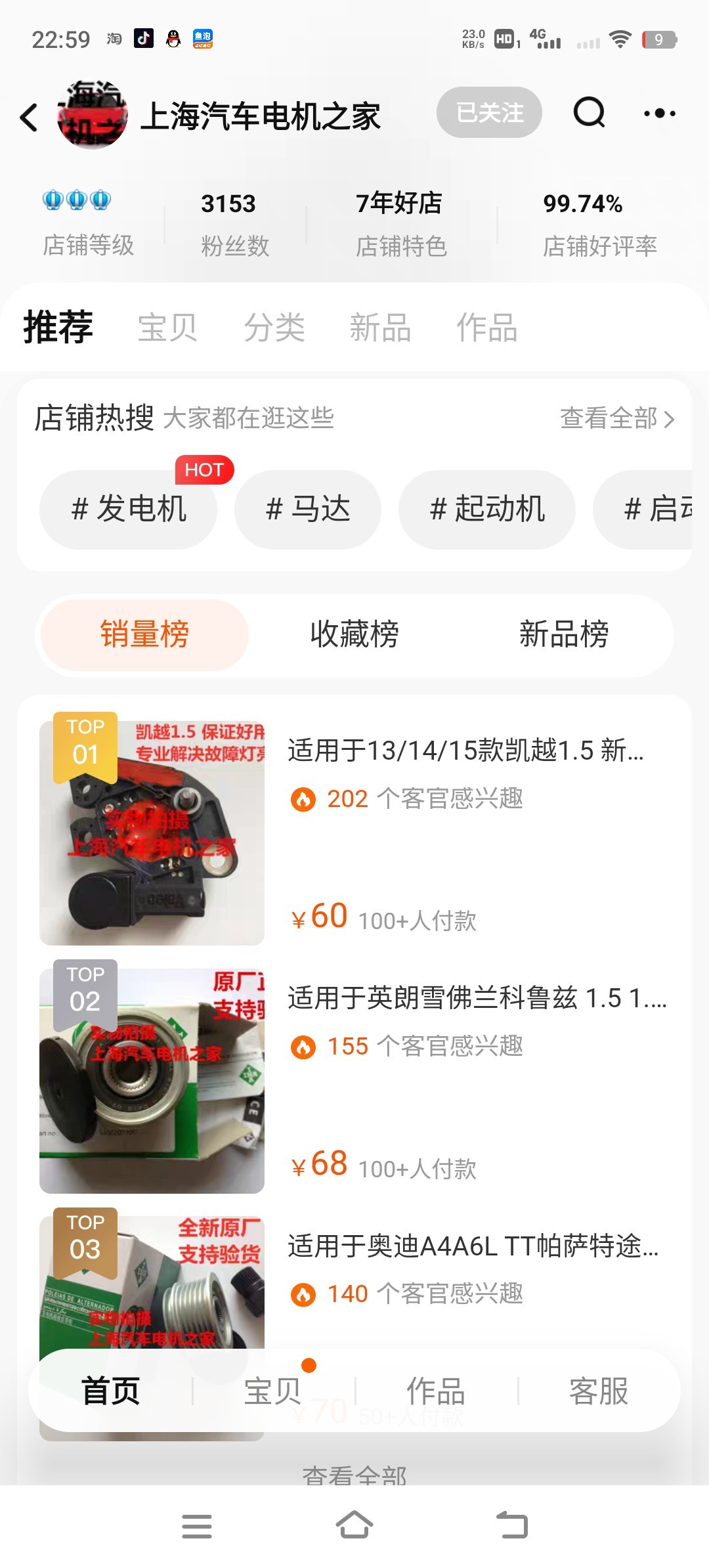Select the # 起动机 hot search chip
The width and height of the screenshot is (709, 1568).
[x=487, y=510]
